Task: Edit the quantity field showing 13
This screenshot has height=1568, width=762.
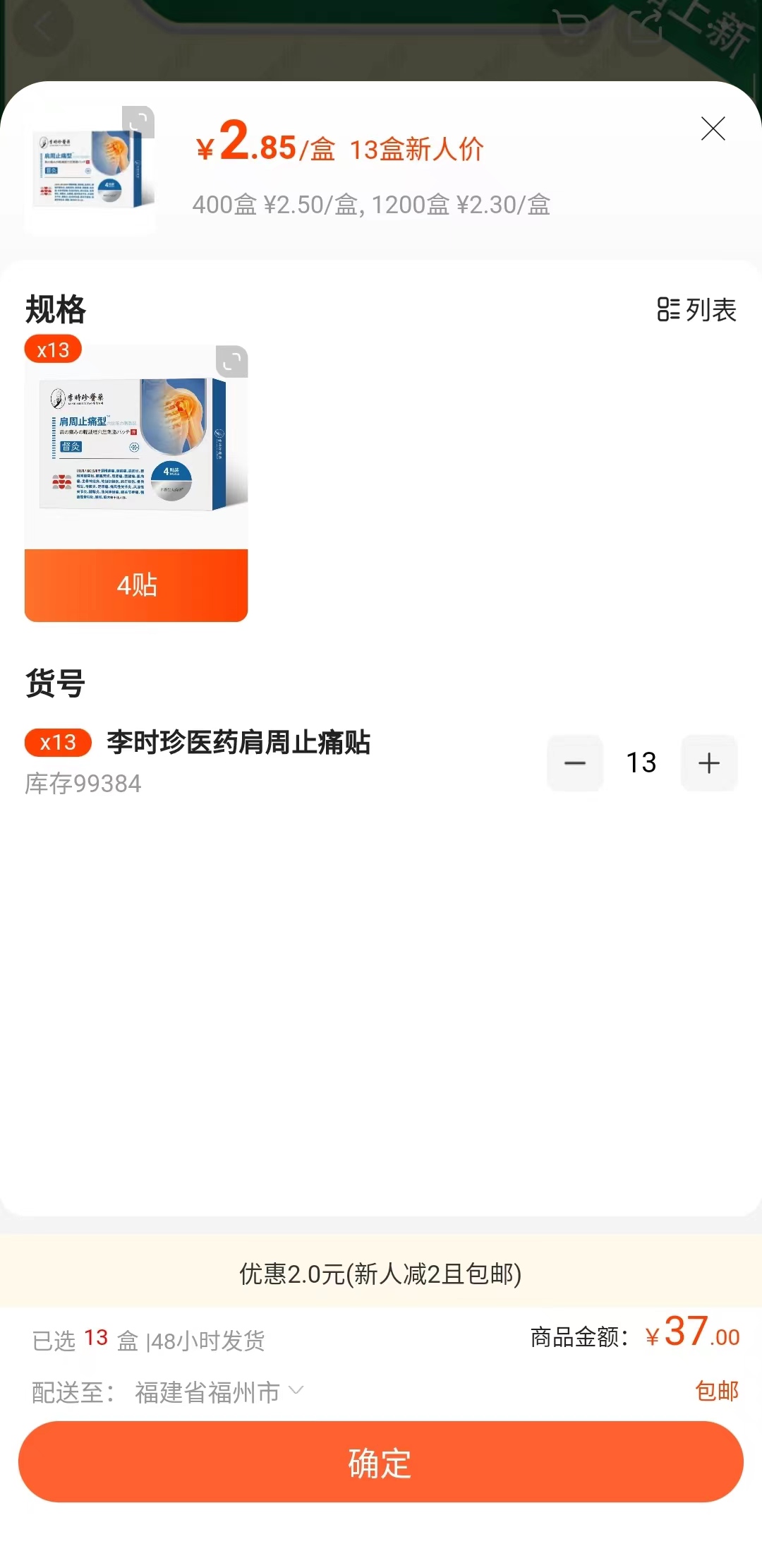Action: point(641,762)
